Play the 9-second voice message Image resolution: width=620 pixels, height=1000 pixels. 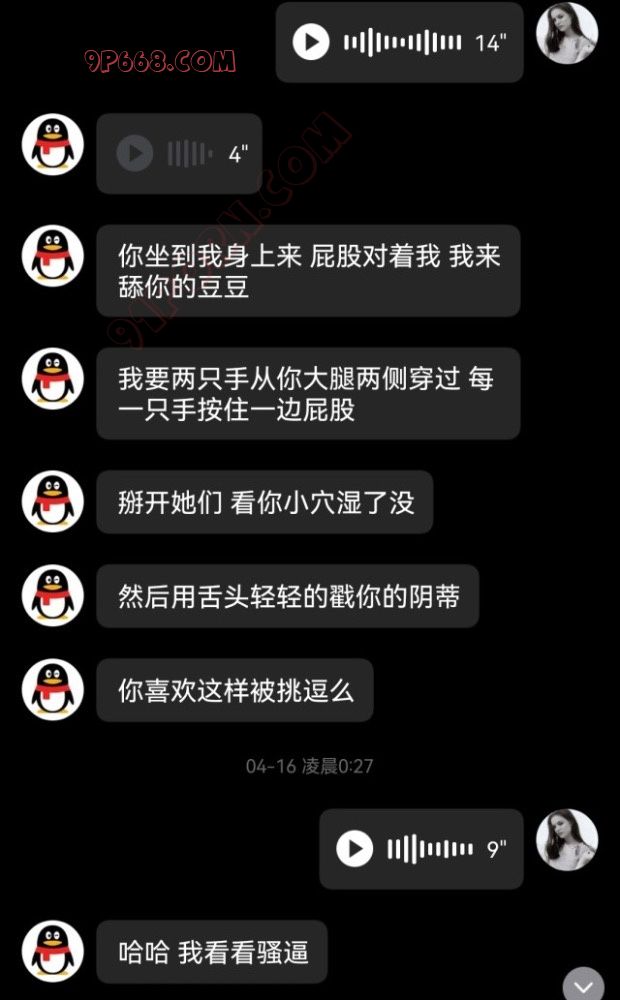[x=354, y=849]
